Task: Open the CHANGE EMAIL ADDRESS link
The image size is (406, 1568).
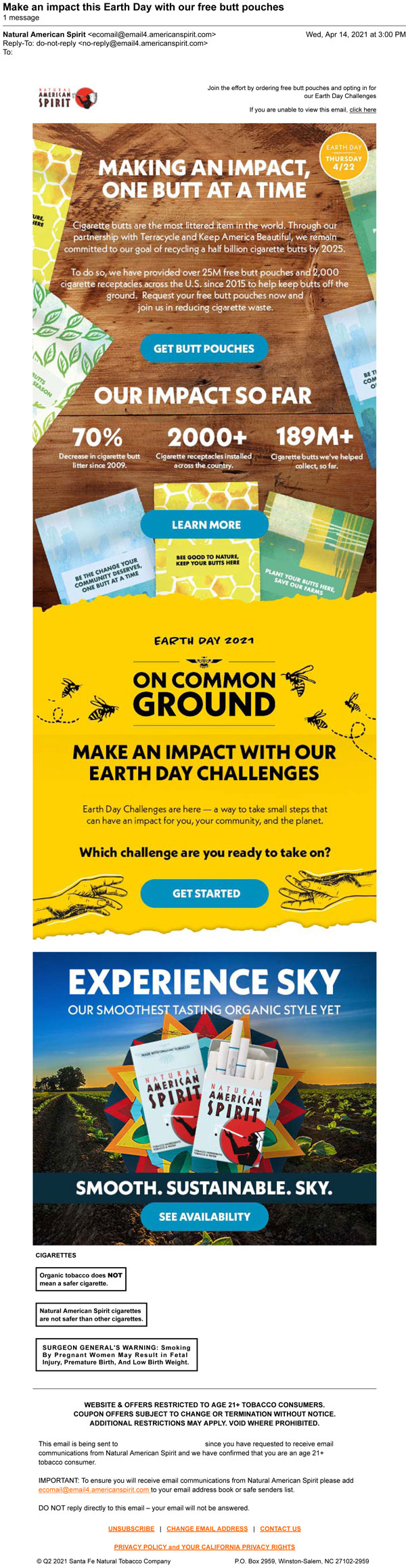Action: pyautogui.click(x=207, y=1528)
